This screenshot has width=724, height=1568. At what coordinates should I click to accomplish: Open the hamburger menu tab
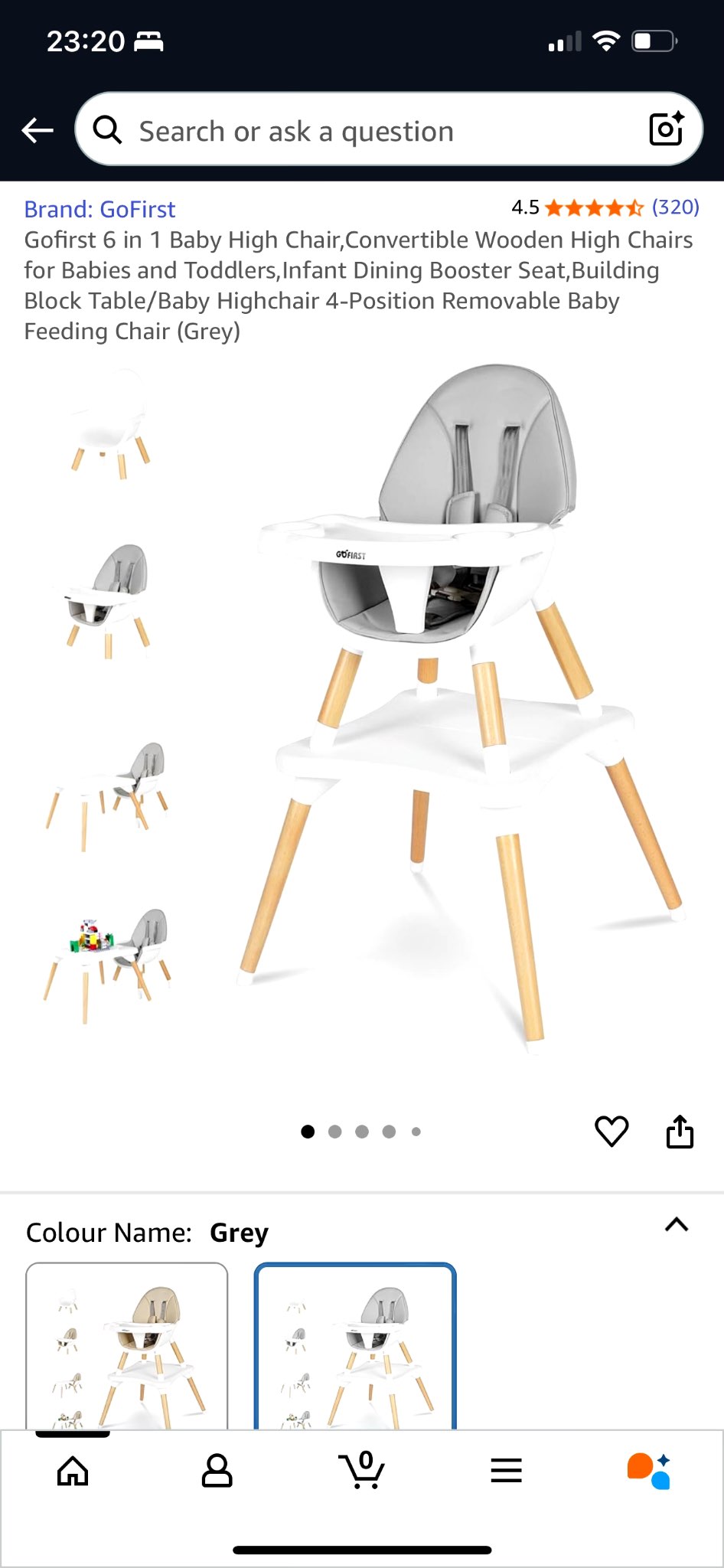(506, 1470)
